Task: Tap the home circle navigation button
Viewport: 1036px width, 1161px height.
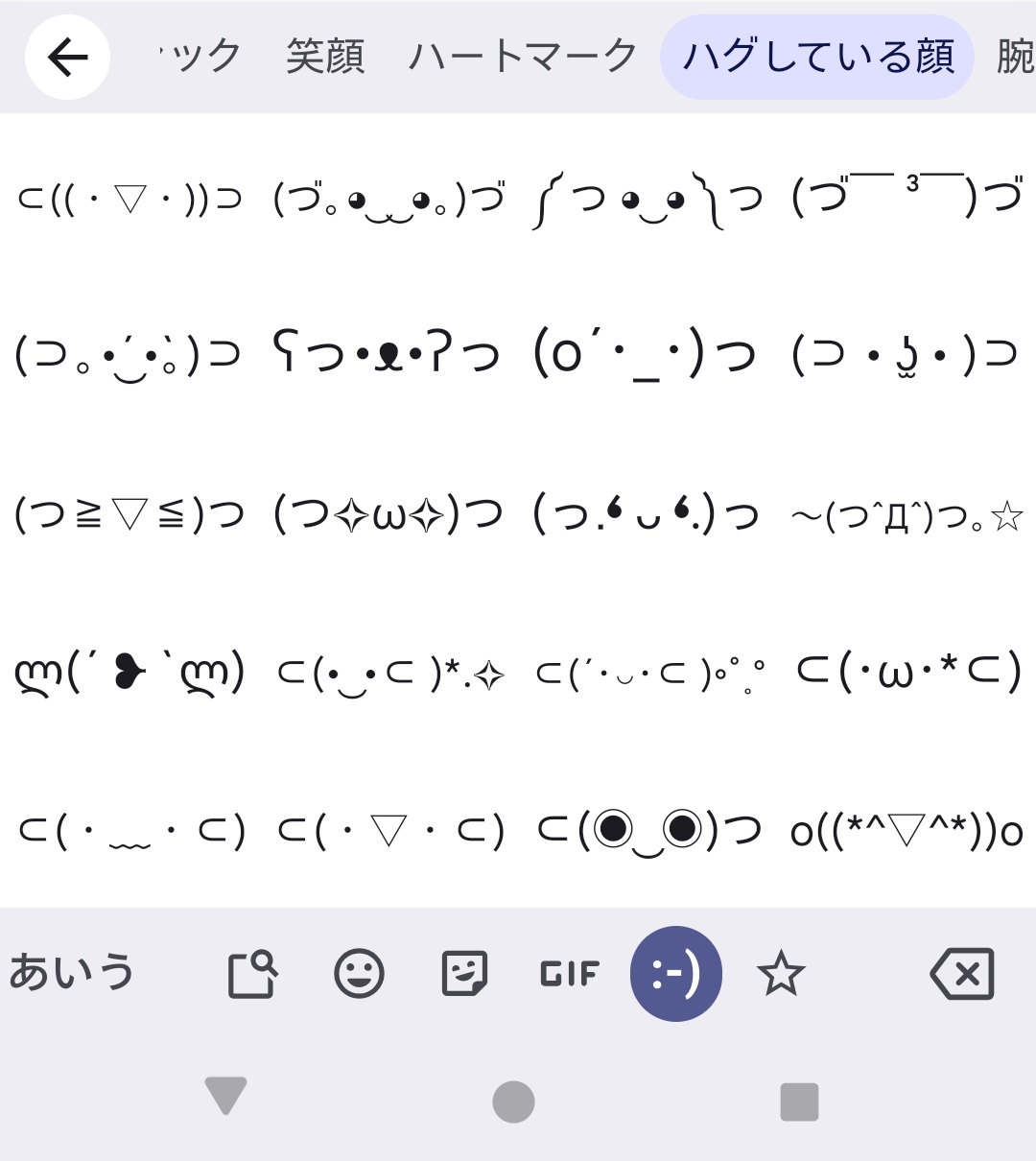Action: [514, 1100]
